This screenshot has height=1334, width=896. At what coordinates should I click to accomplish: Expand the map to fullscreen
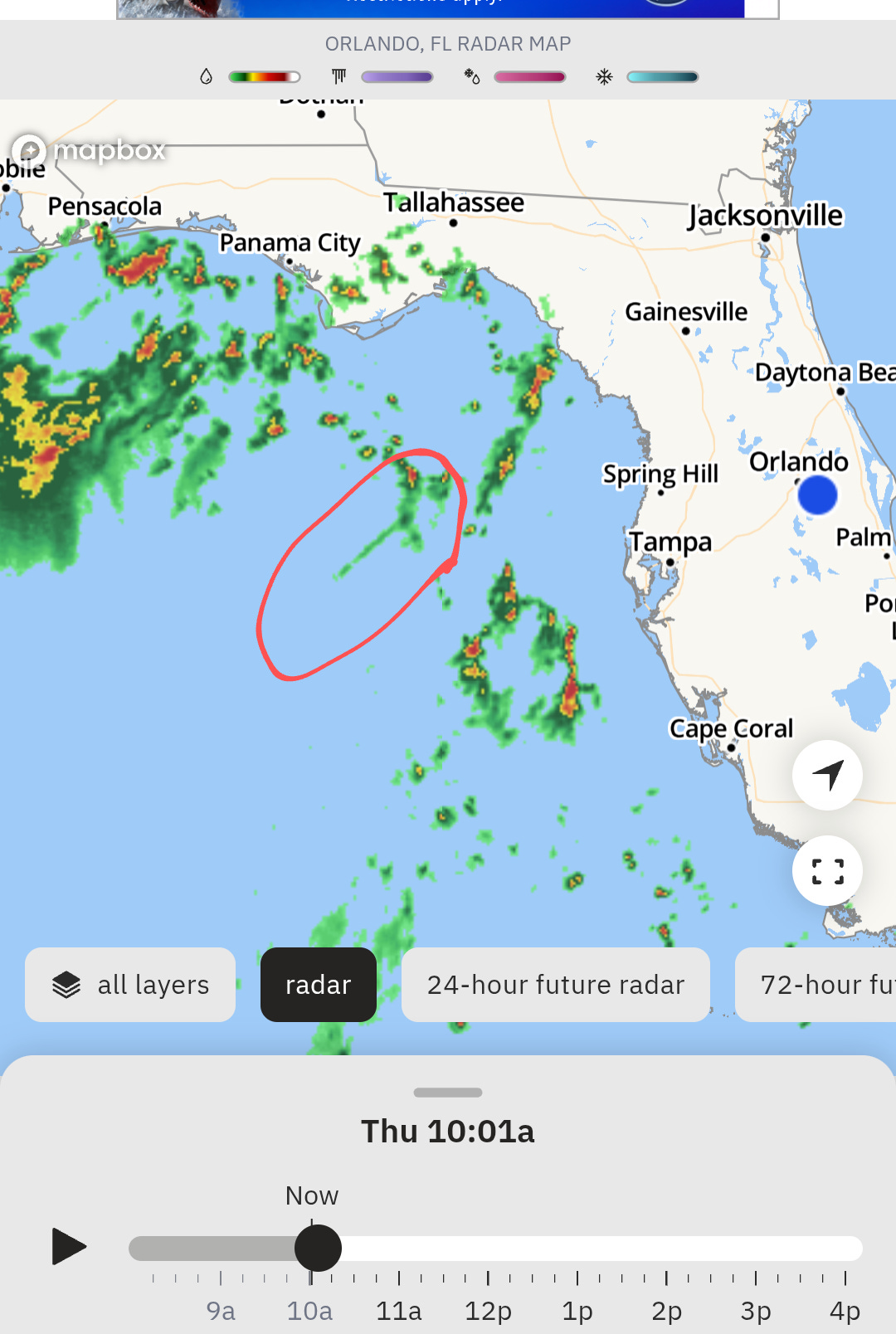coord(827,871)
